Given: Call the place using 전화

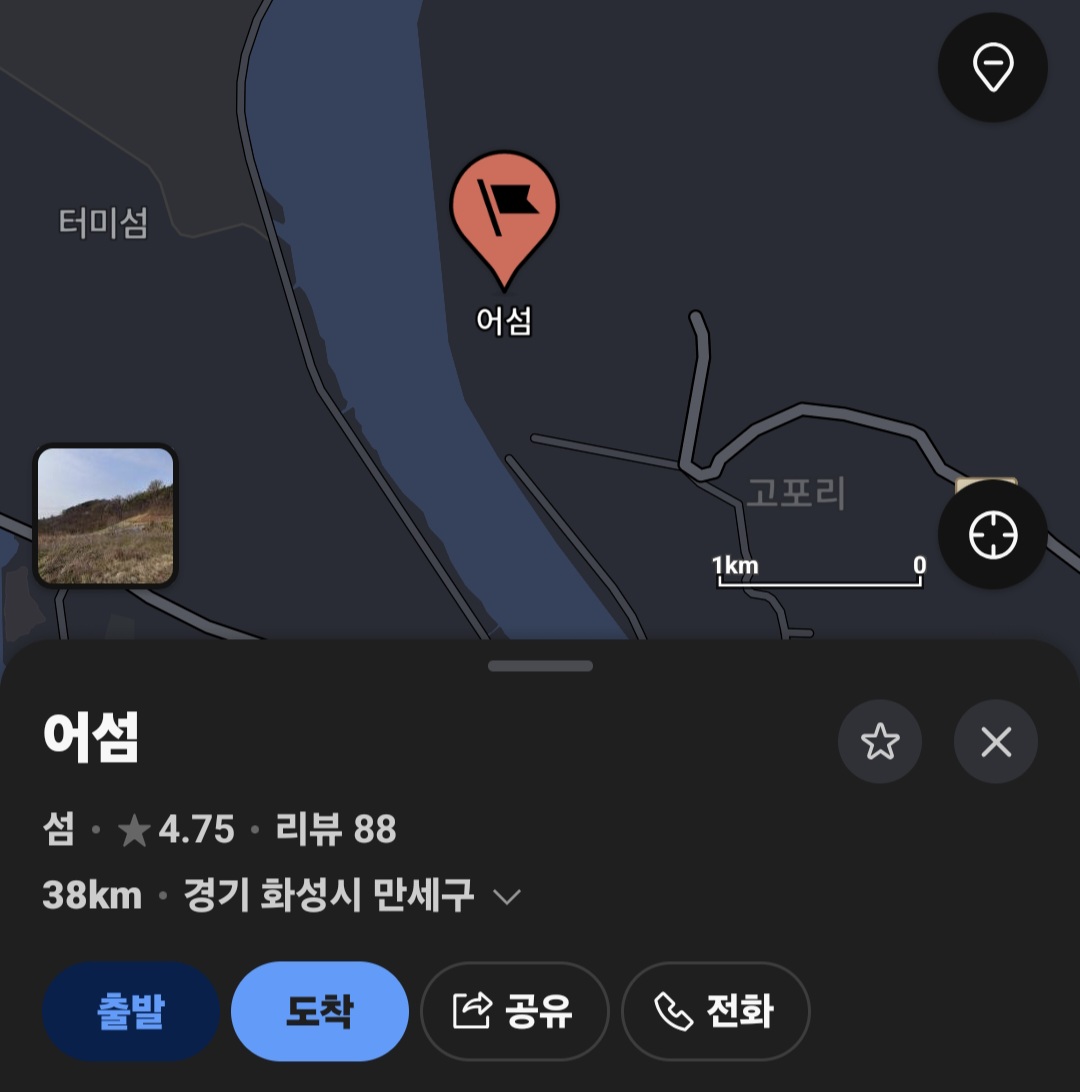Looking at the screenshot, I should [x=715, y=1011].
